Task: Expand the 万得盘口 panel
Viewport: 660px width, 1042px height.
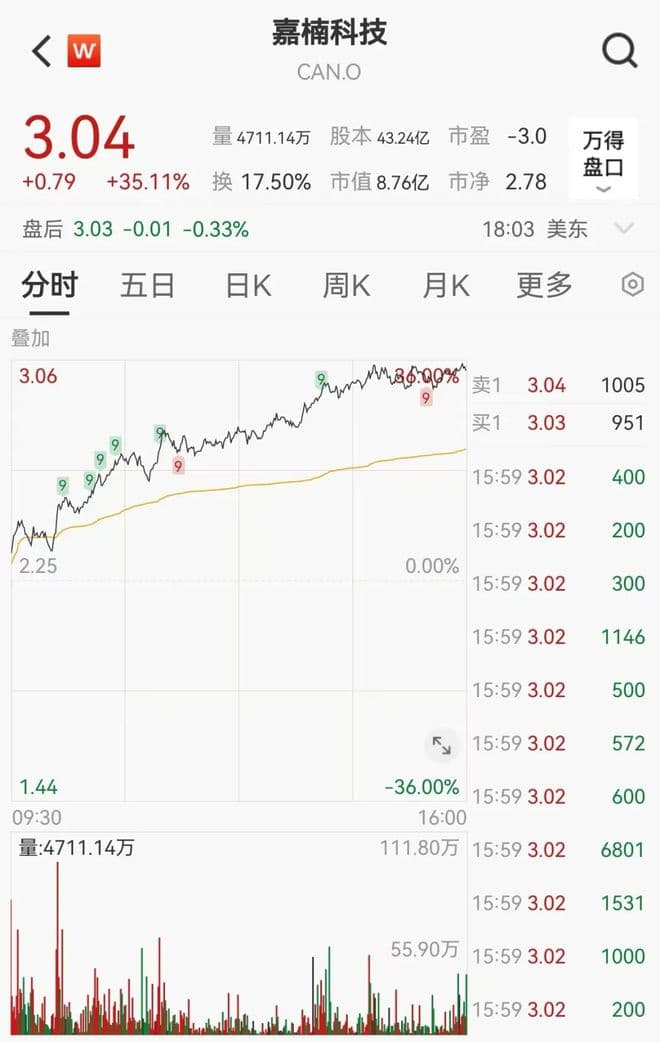Action: click(x=603, y=160)
